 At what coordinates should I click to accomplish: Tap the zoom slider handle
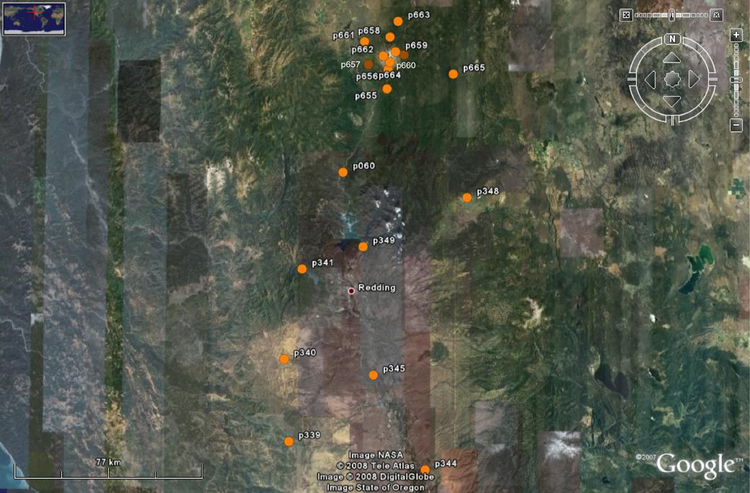pyautogui.click(x=736, y=79)
